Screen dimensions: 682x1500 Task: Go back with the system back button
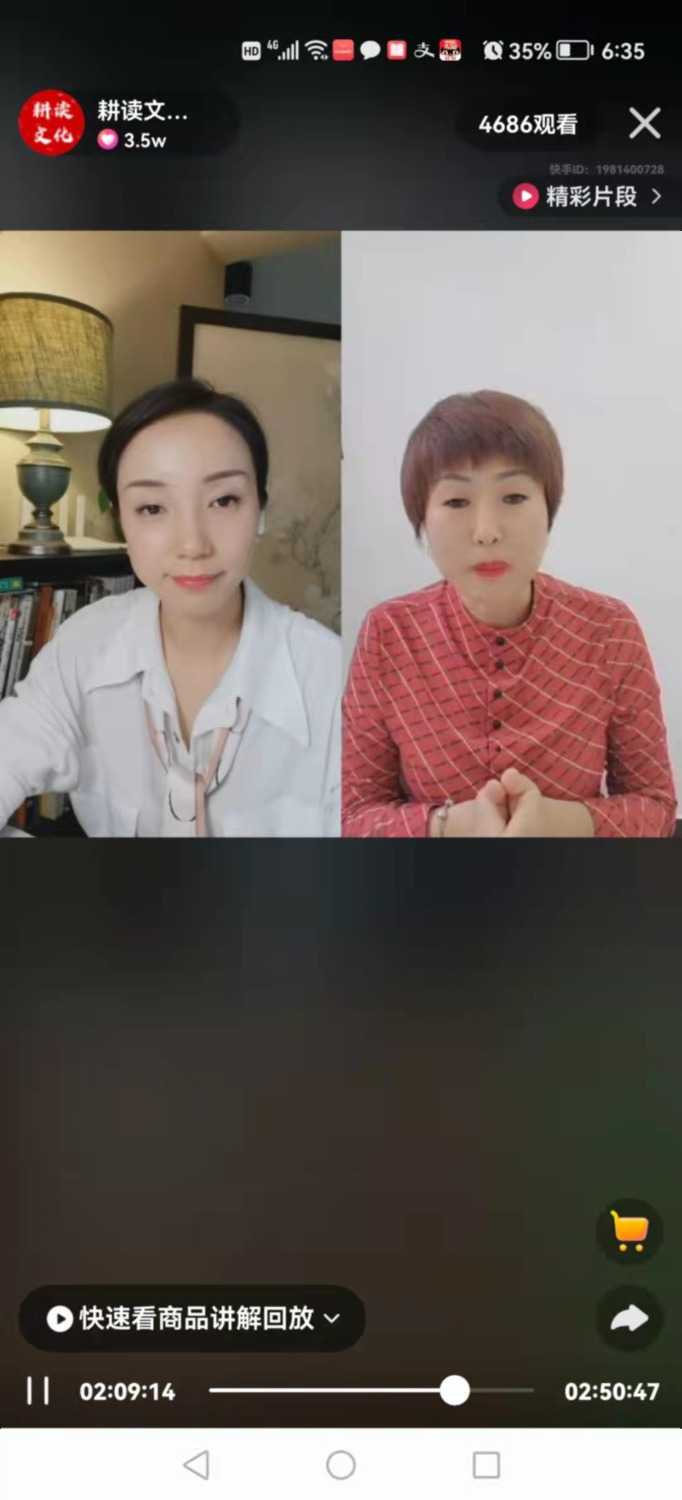coord(196,1465)
